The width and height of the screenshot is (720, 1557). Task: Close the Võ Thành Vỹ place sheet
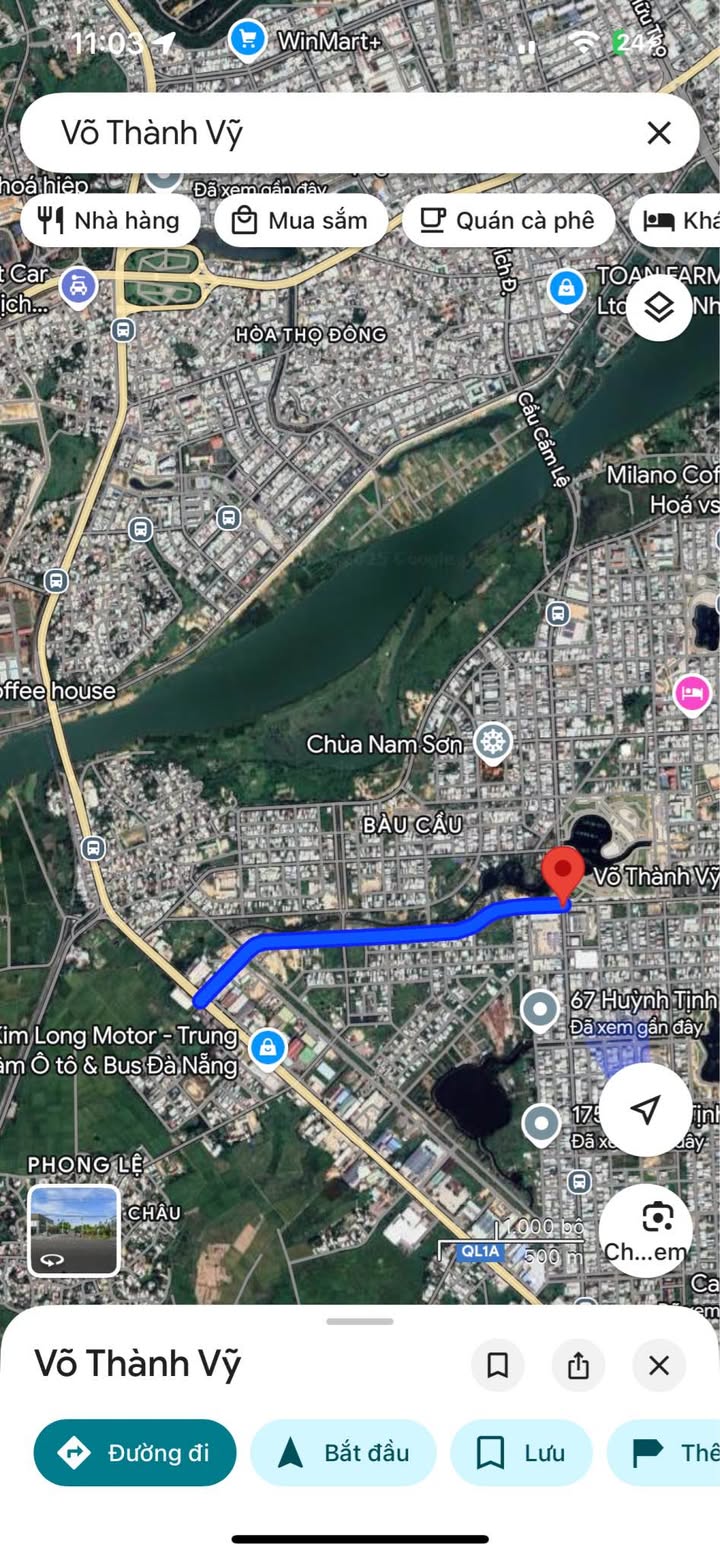[659, 1365]
